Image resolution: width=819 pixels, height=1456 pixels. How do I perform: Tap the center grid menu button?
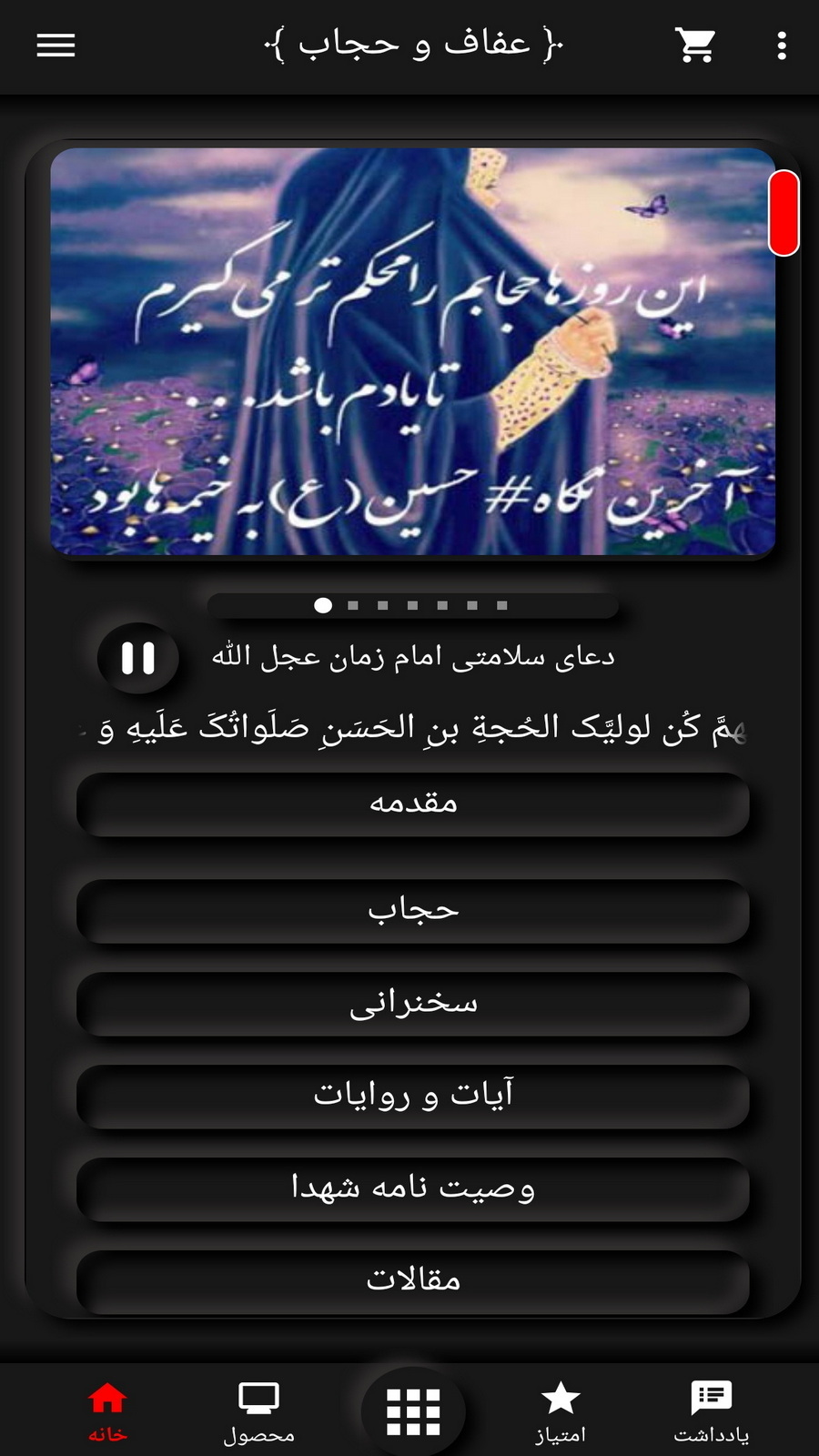[413, 1411]
